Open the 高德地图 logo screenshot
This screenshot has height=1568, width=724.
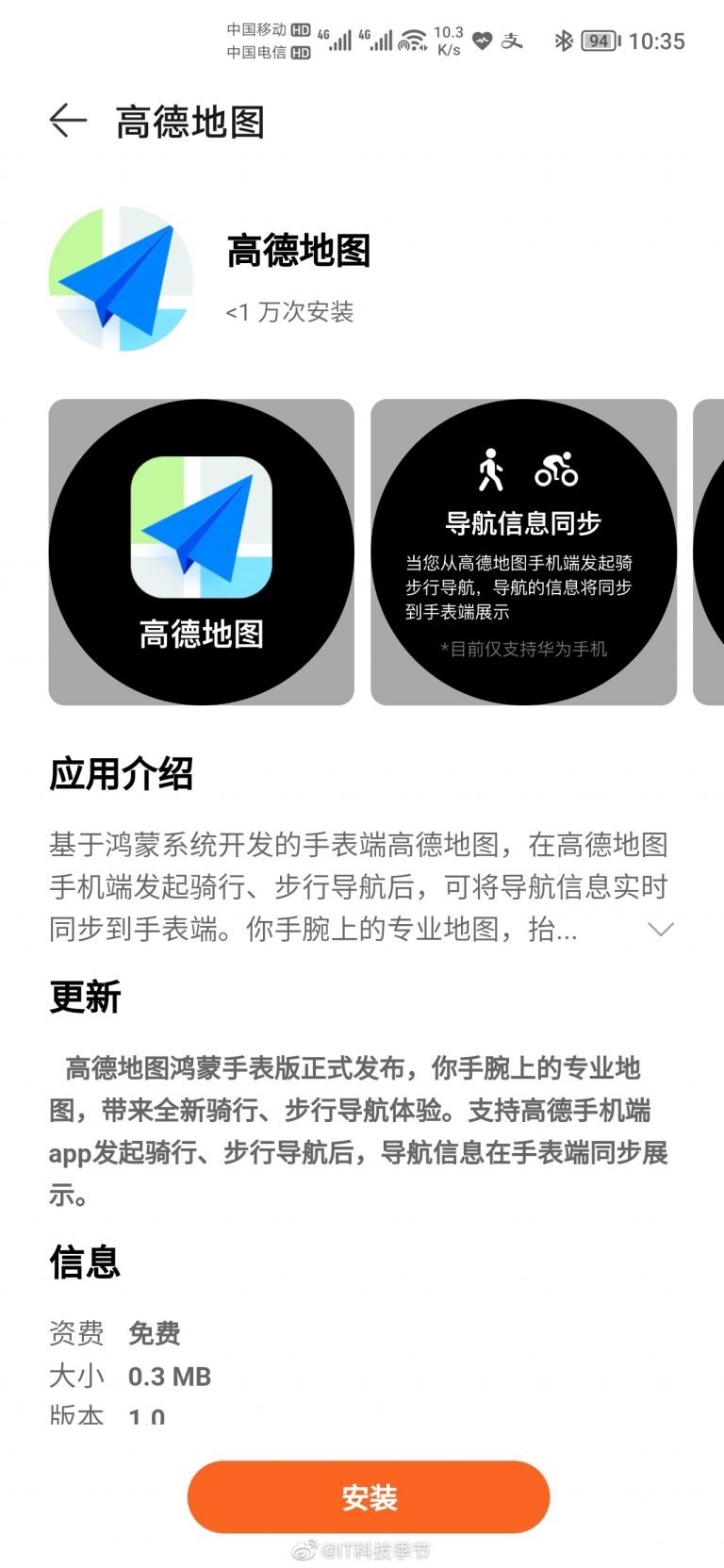pos(201,552)
